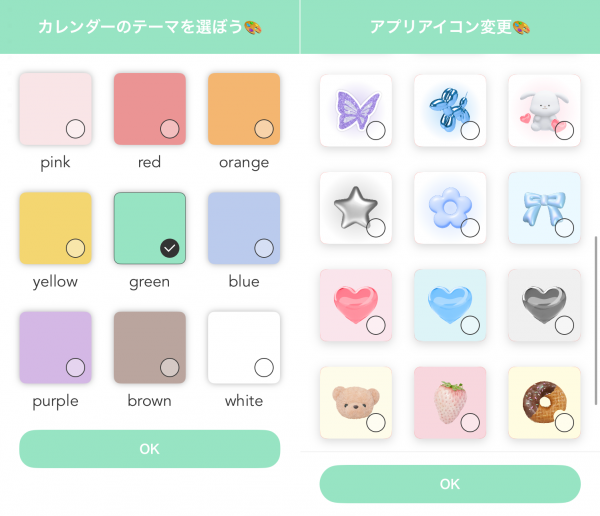600x516 pixels.
Task: Choose the red theme color
Action: pyautogui.click(x=149, y=109)
